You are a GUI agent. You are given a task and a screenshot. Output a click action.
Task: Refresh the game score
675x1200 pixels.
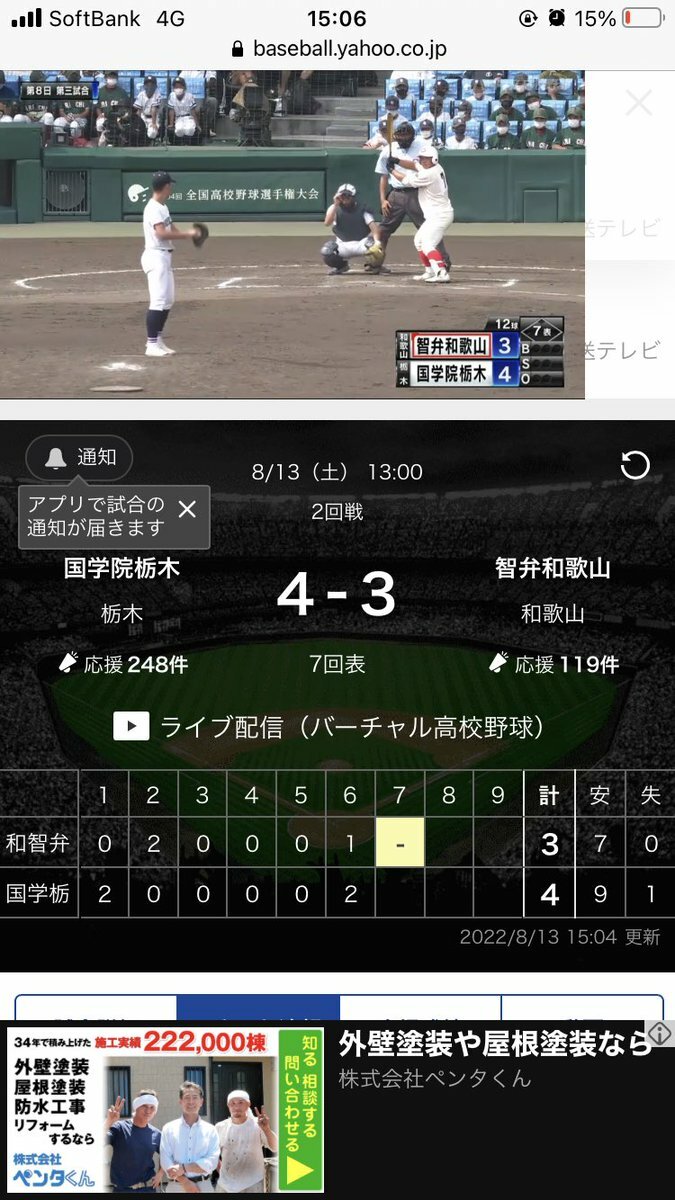click(635, 466)
